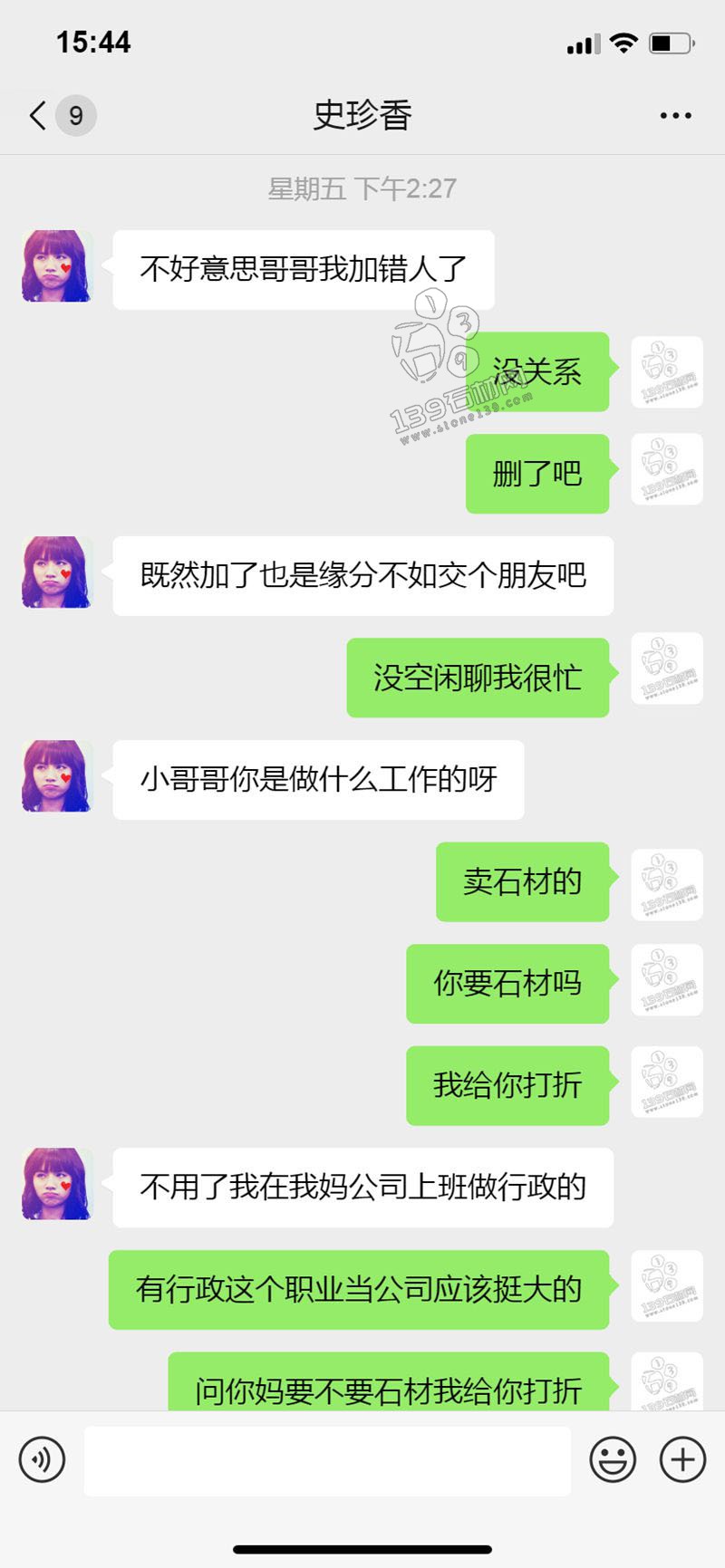Open the emoji picker

(612, 1459)
